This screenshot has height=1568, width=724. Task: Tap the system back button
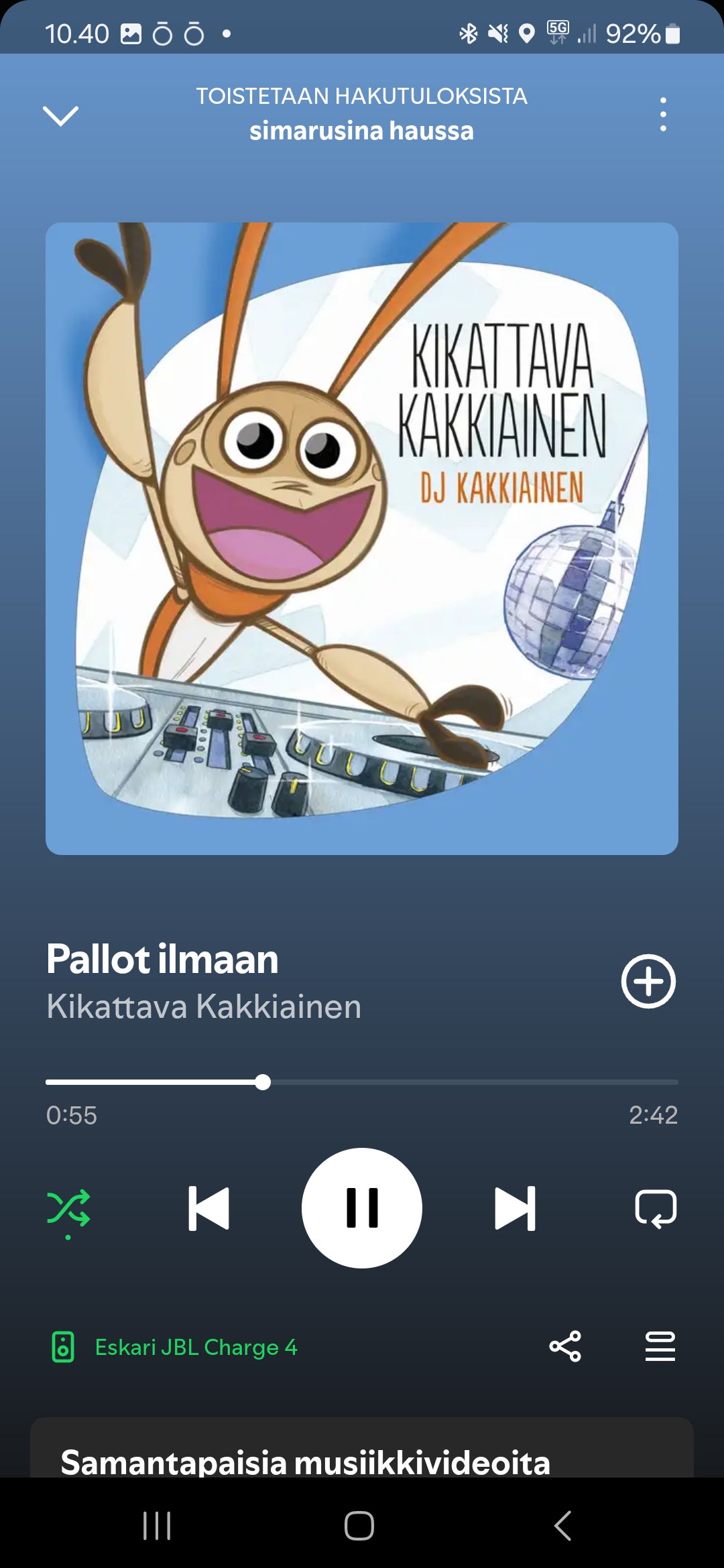tap(563, 1526)
